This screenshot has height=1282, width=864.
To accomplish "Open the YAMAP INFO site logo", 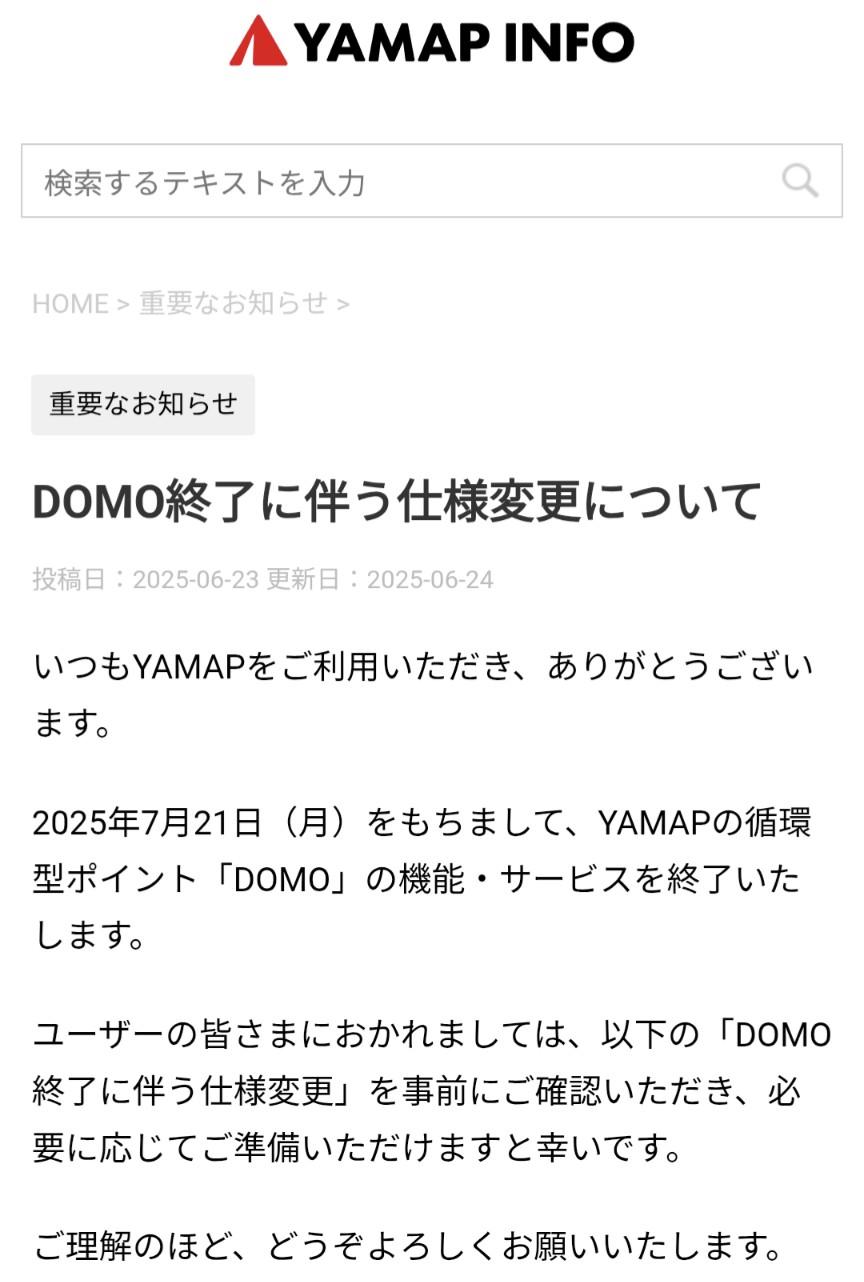I will click(x=432, y=41).
